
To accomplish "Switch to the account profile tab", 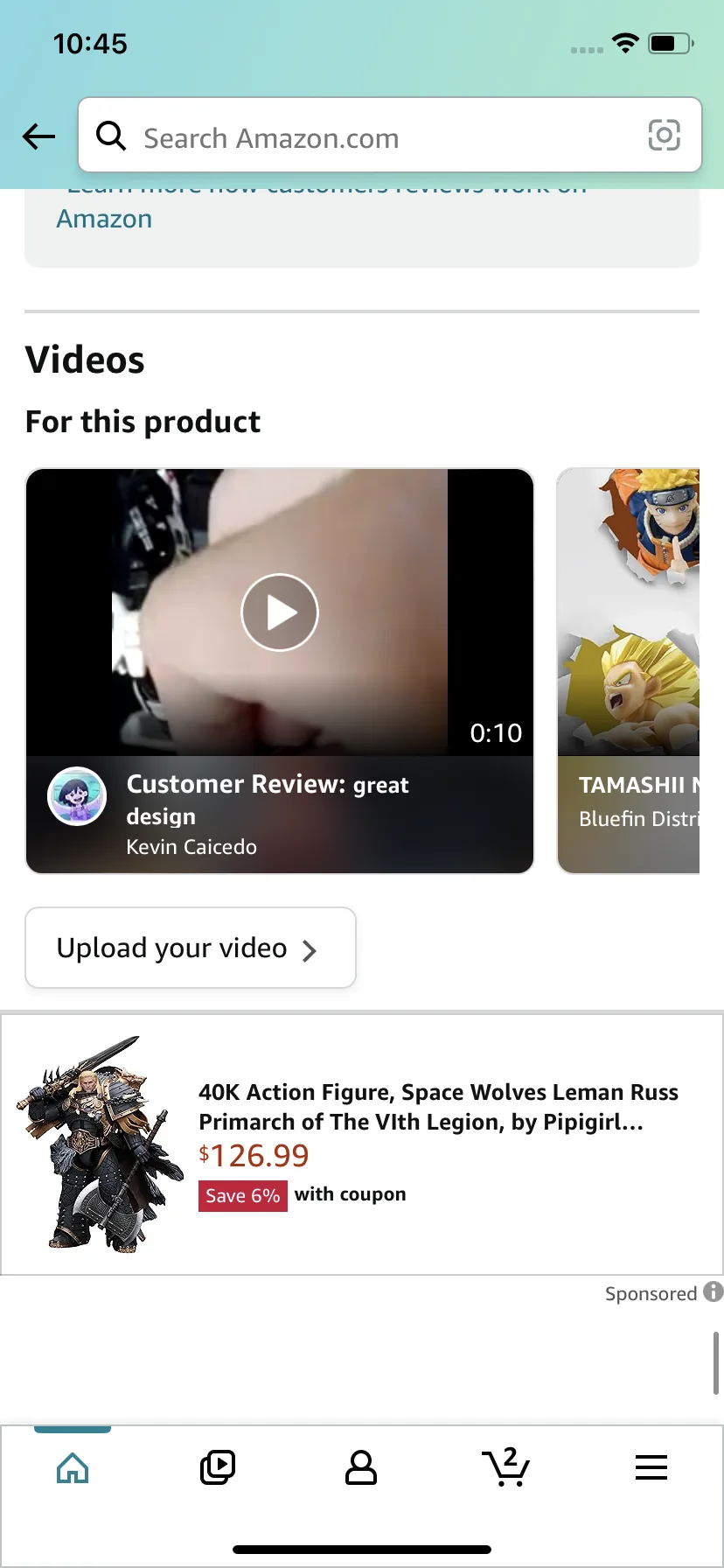I will point(361,1467).
